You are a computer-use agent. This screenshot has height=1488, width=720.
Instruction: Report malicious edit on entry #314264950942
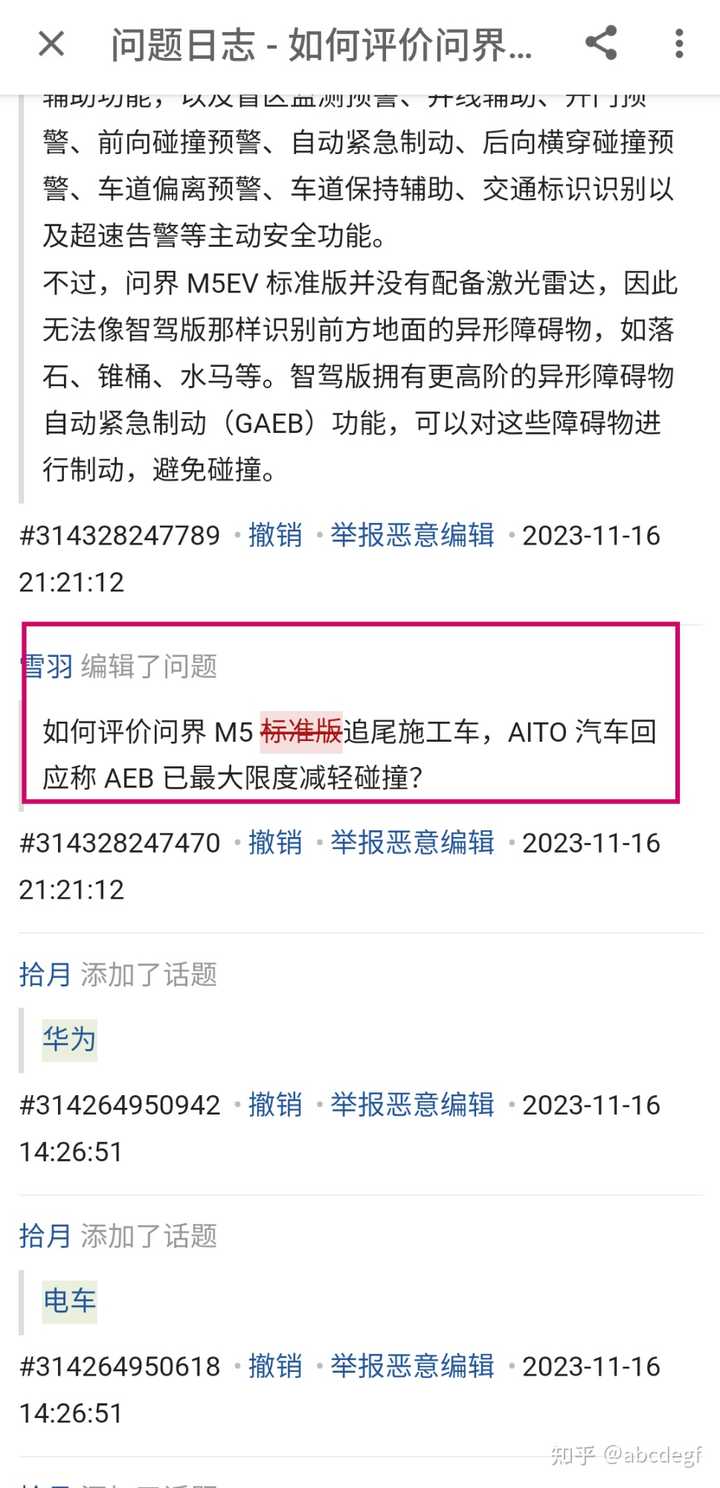click(x=412, y=1105)
